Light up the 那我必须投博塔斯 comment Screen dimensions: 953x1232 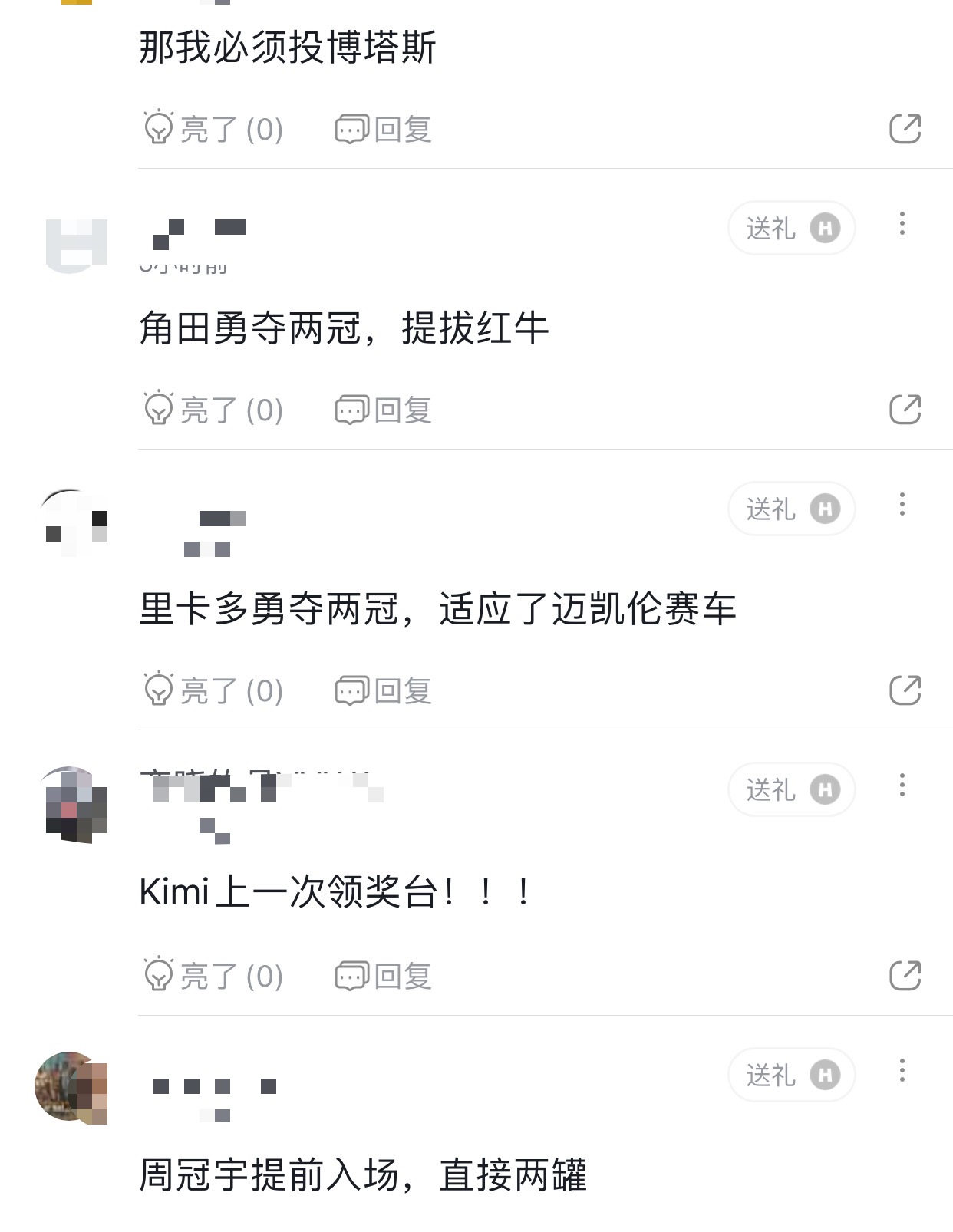pyautogui.click(x=213, y=129)
